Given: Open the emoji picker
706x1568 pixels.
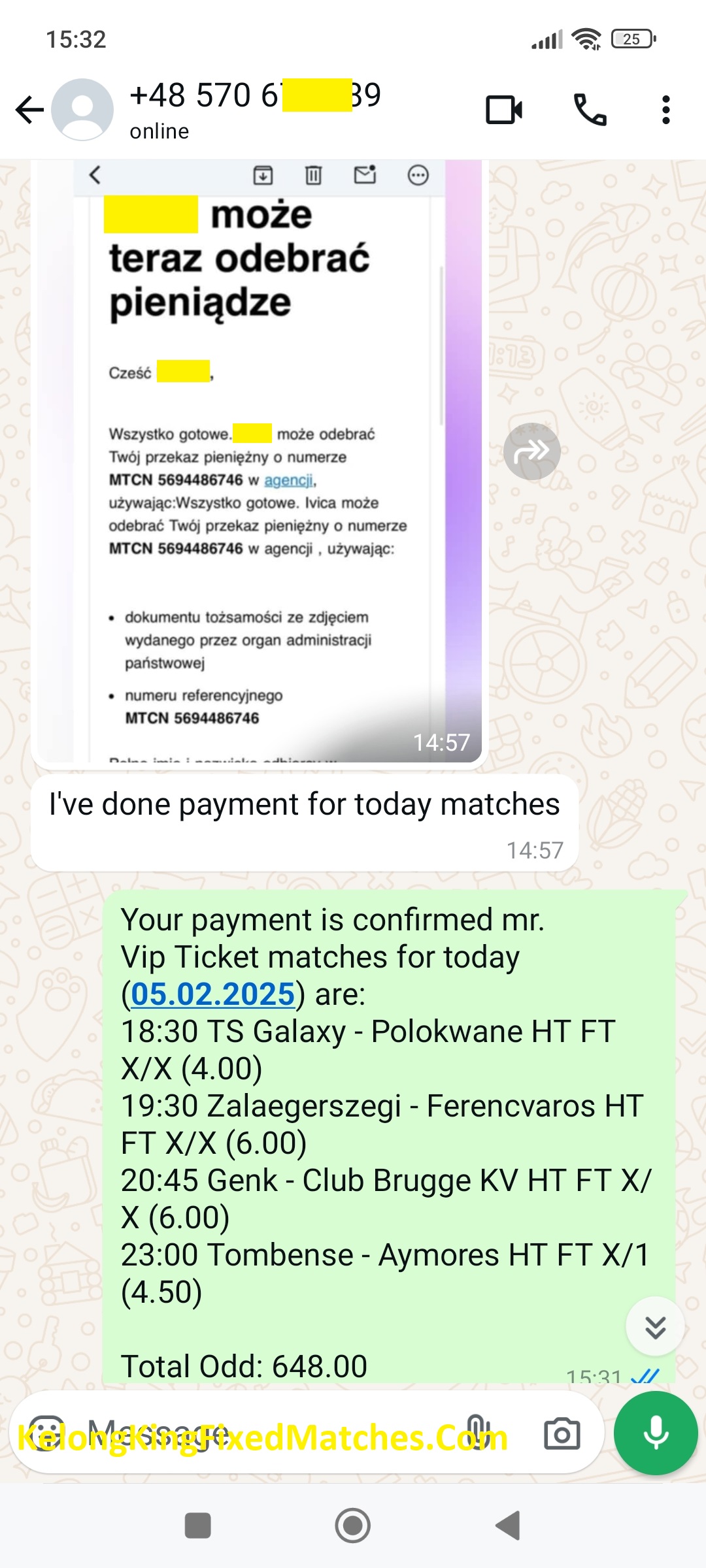Looking at the screenshot, I should tap(46, 1434).
